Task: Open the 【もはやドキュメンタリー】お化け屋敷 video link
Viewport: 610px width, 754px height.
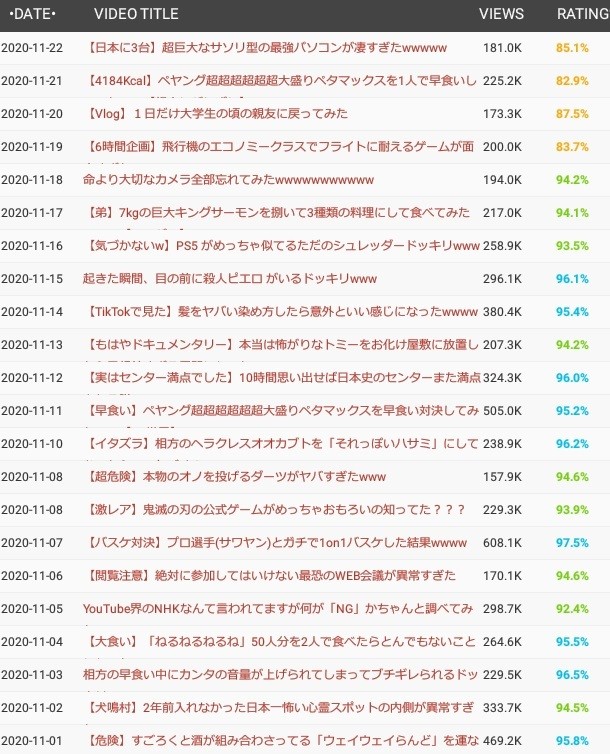Action: [282, 345]
